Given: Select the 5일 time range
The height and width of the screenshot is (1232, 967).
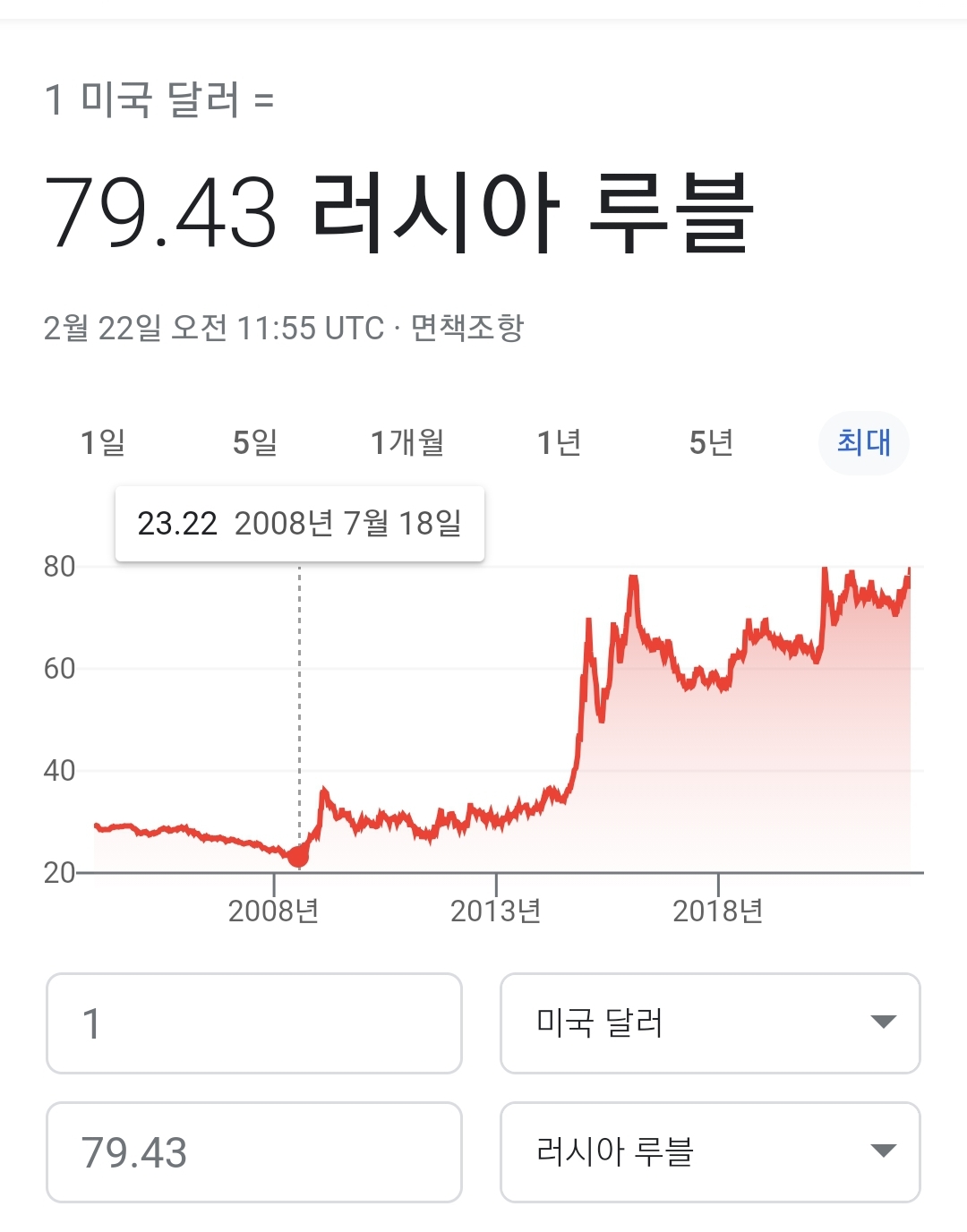Looking at the screenshot, I should tap(255, 442).
